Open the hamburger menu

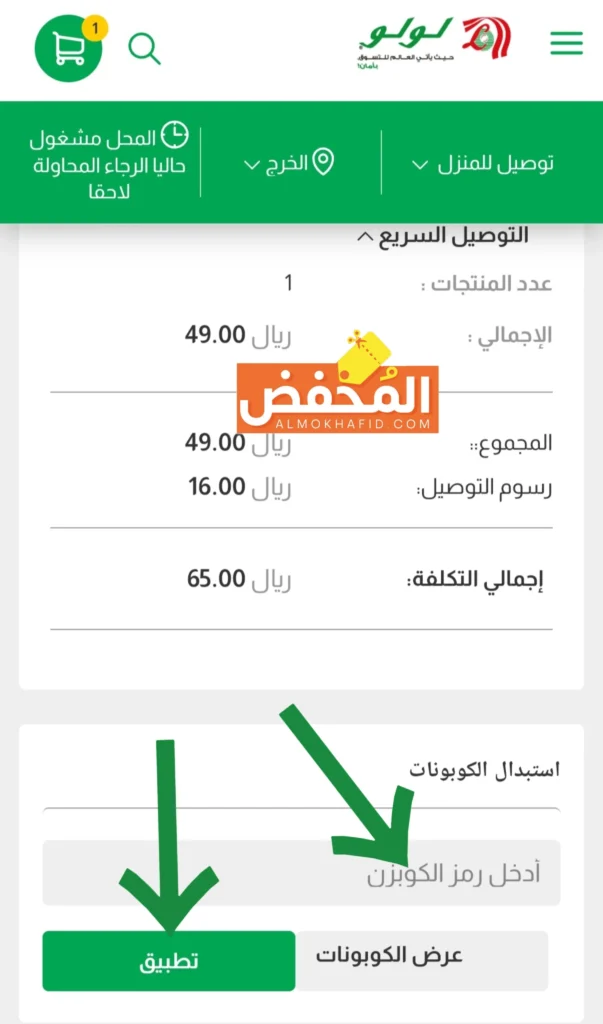(x=566, y=44)
